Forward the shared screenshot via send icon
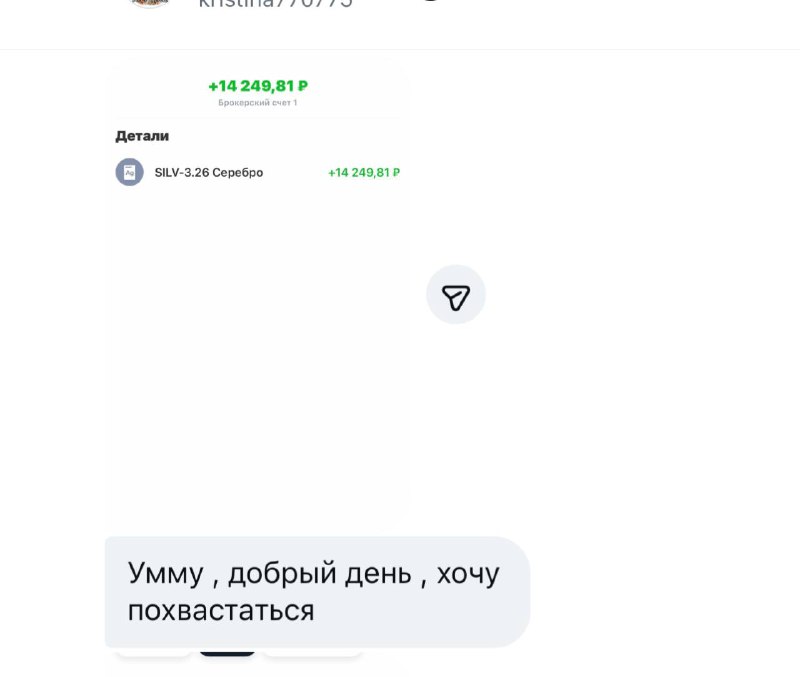Image resolution: width=800 pixels, height=677 pixels. tap(456, 295)
